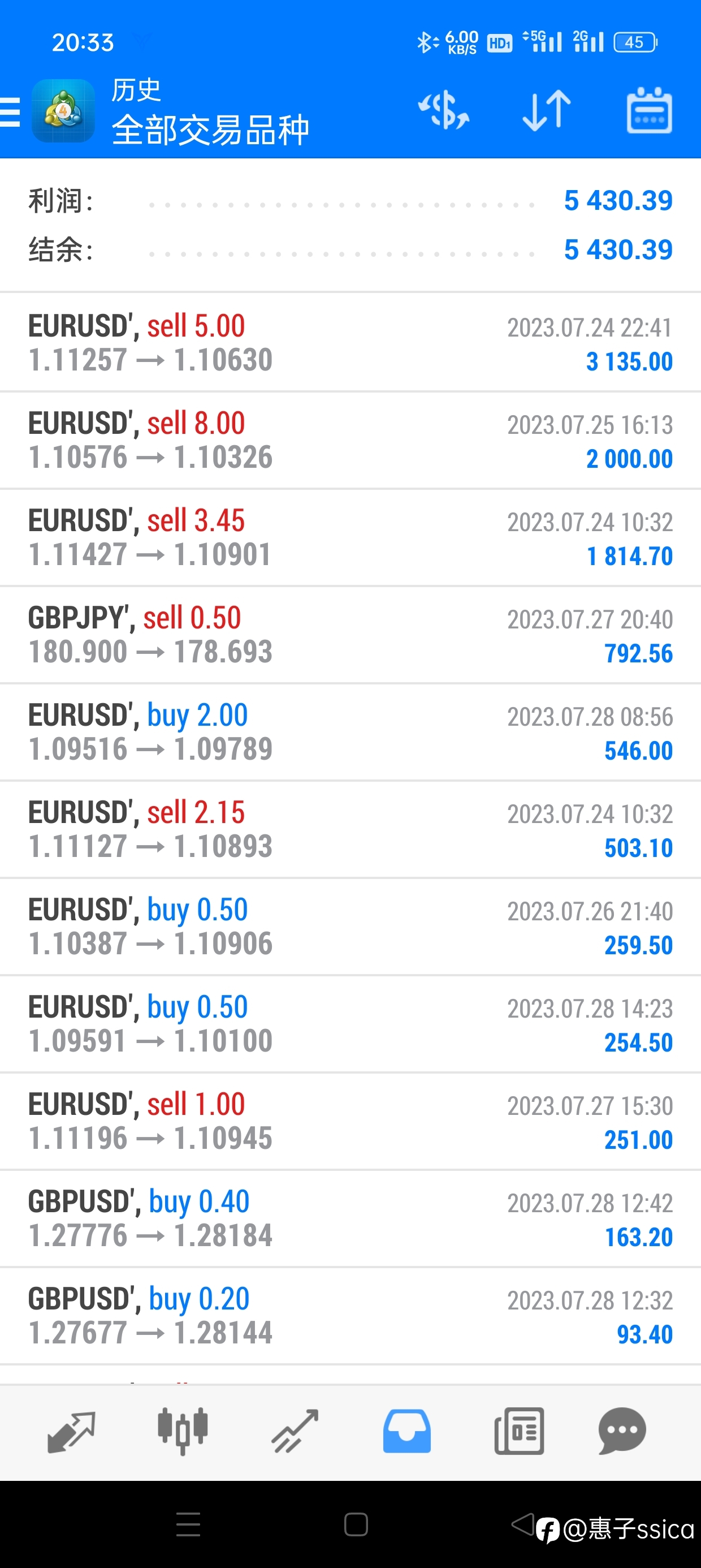The image size is (701, 1568).
Task: Select the EURUSD sell 1.00 trade
Action: [350, 1121]
